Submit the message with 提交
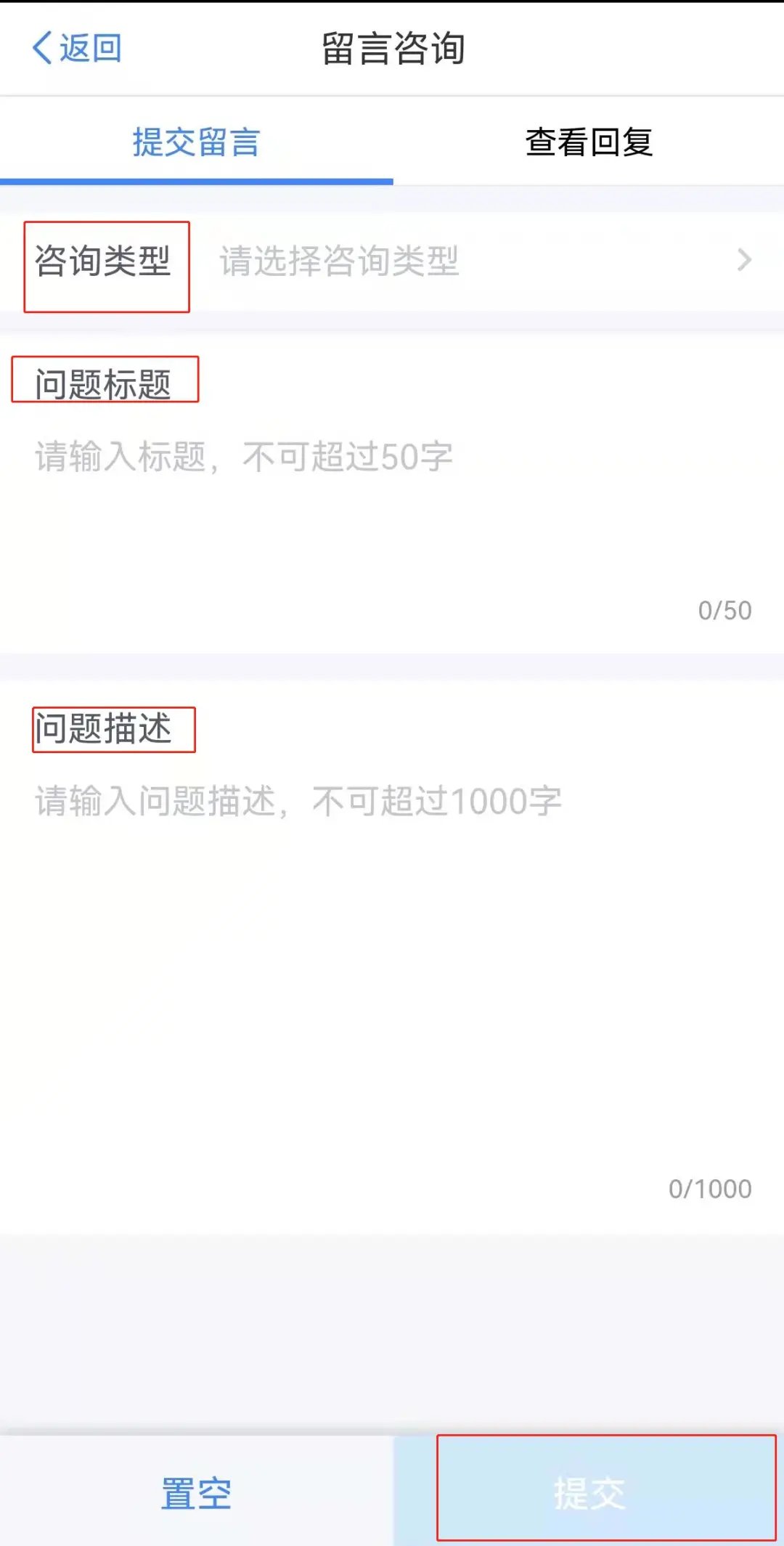The image size is (784, 1546). pos(589,1493)
